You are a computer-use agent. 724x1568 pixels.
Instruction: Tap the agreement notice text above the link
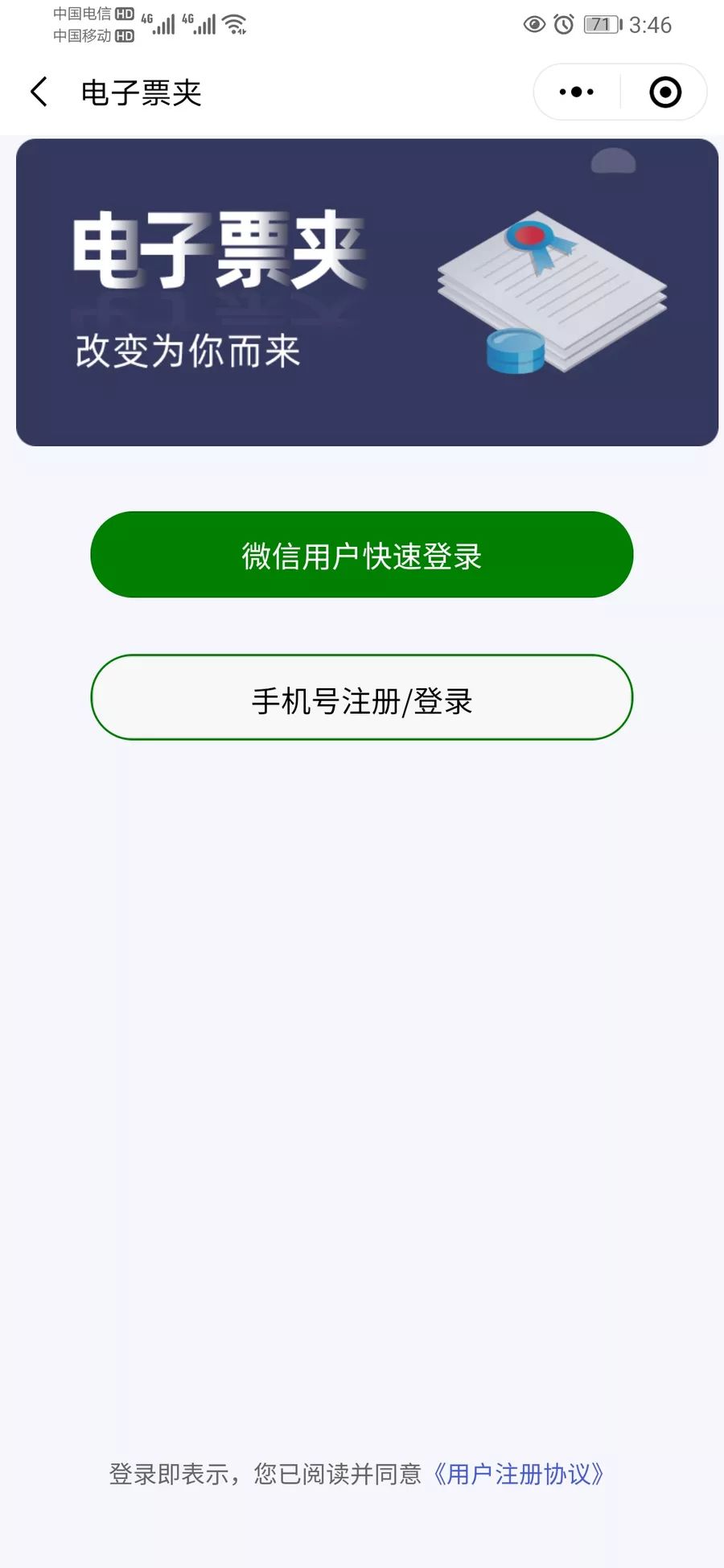[265, 1474]
